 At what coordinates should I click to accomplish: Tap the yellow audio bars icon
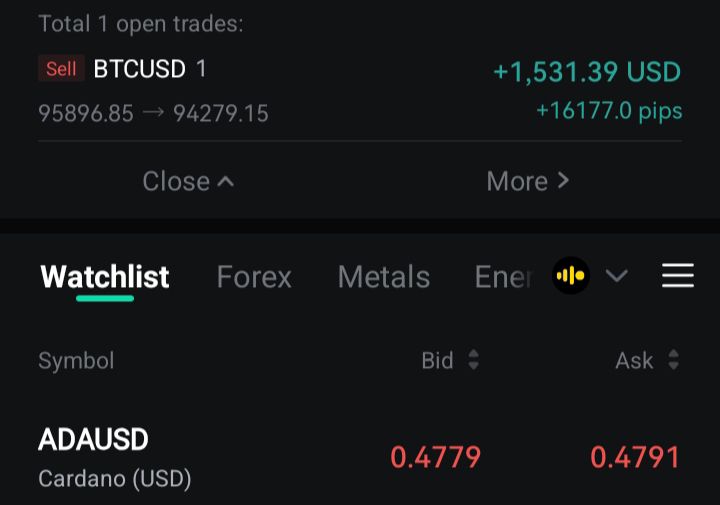click(x=571, y=276)
